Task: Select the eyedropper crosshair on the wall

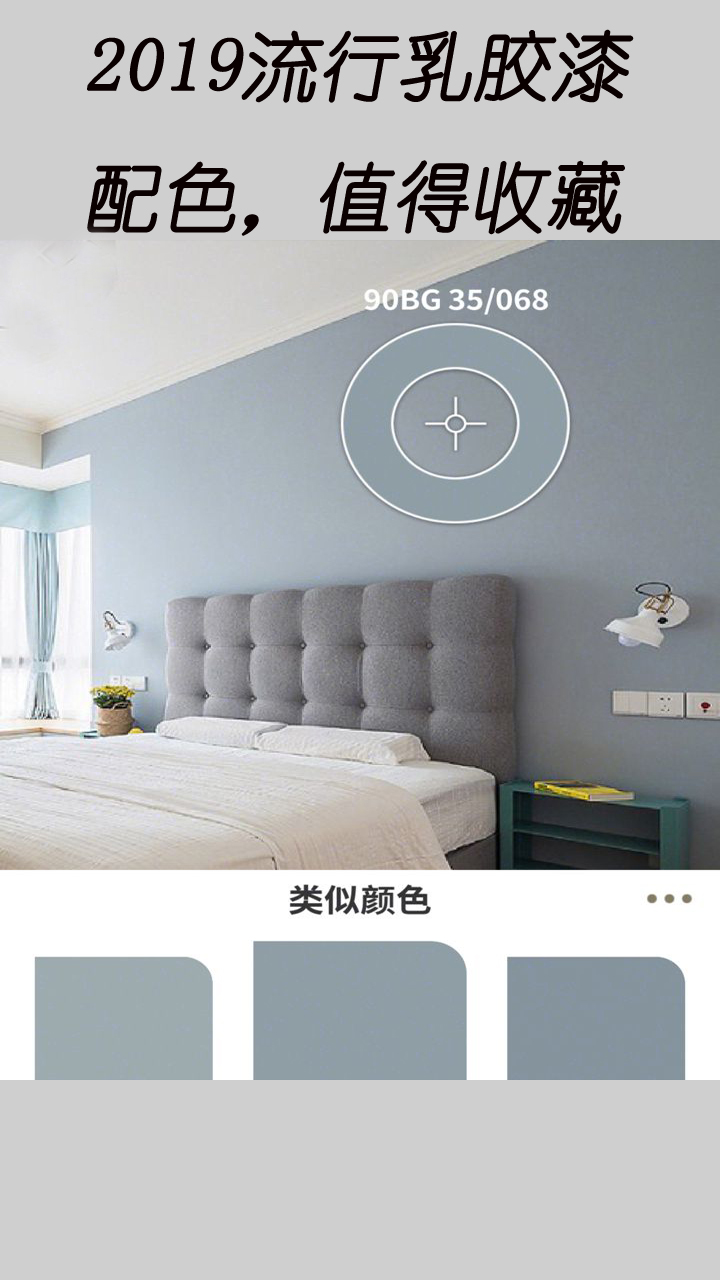Action: tap(456, 424)
